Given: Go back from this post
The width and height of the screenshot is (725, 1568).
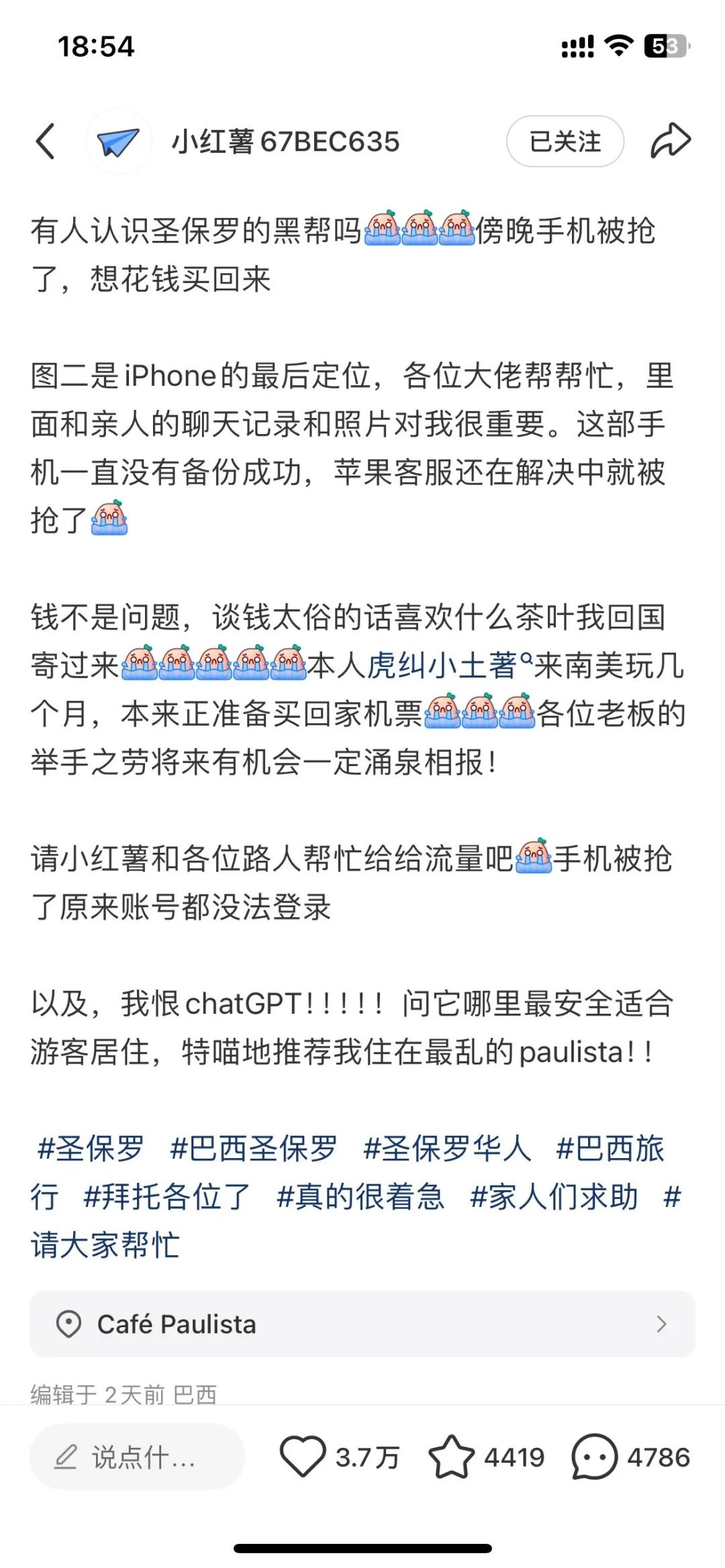Looking at the screenshot, I should point(46,142).
